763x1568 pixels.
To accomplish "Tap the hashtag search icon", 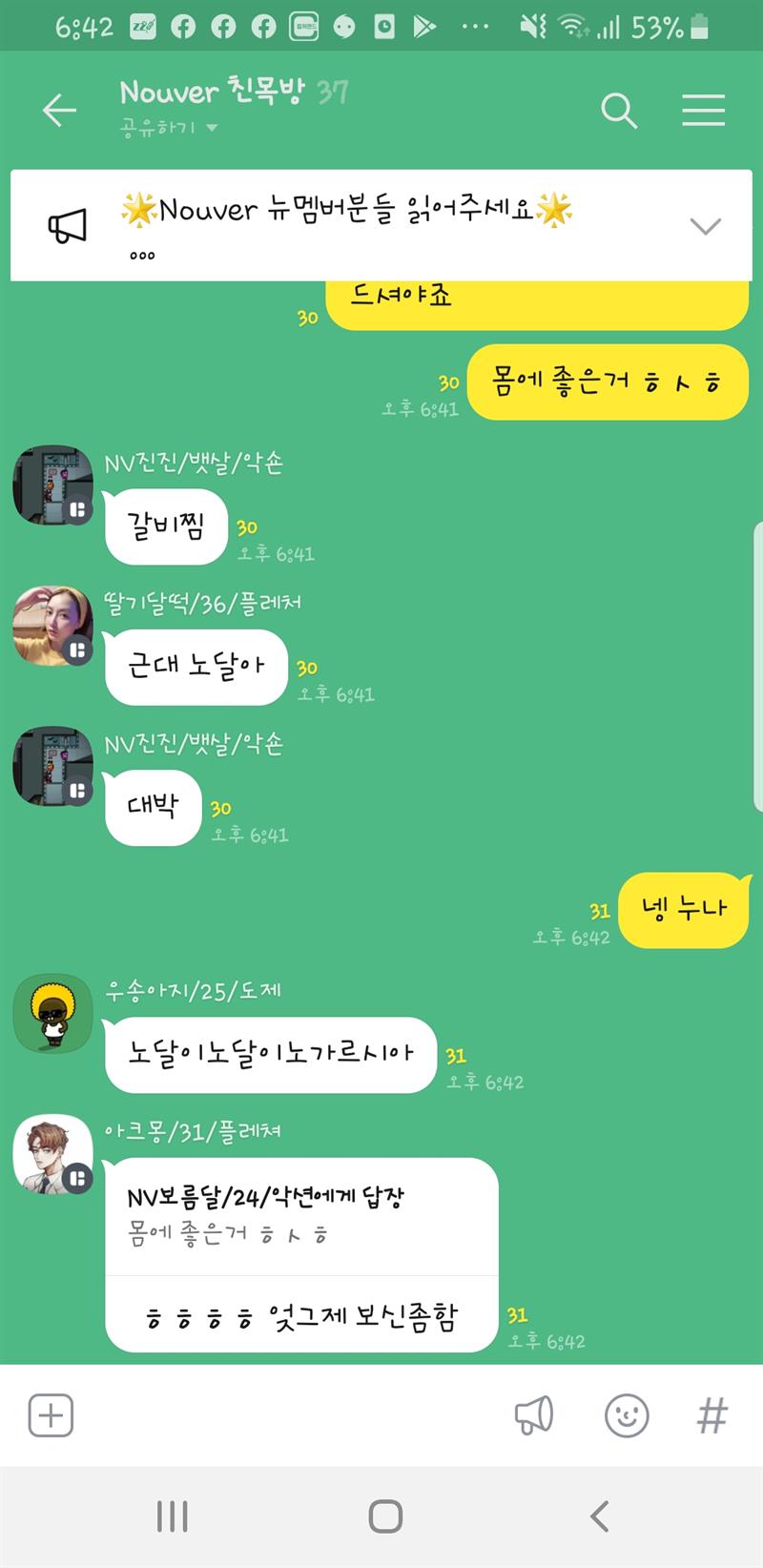I will pos(711,1414).
